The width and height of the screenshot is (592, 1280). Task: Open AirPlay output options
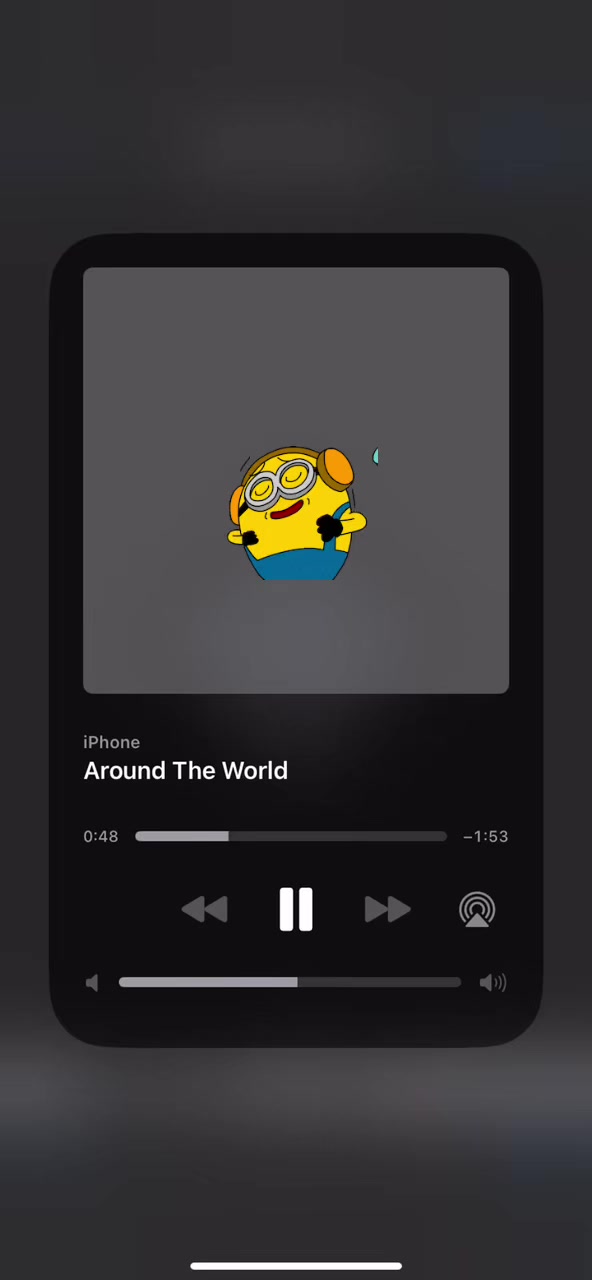pyautogui.click(x=477, y=909)
